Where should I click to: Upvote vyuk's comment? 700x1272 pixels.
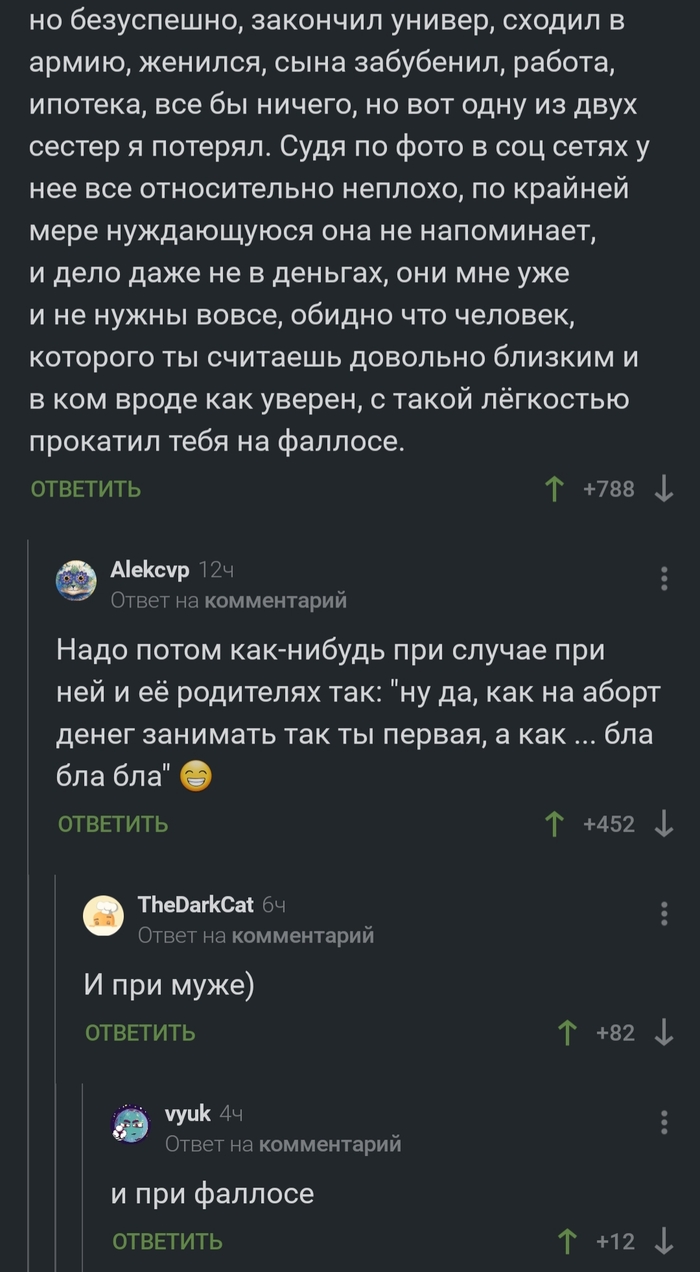(568, 1242)
